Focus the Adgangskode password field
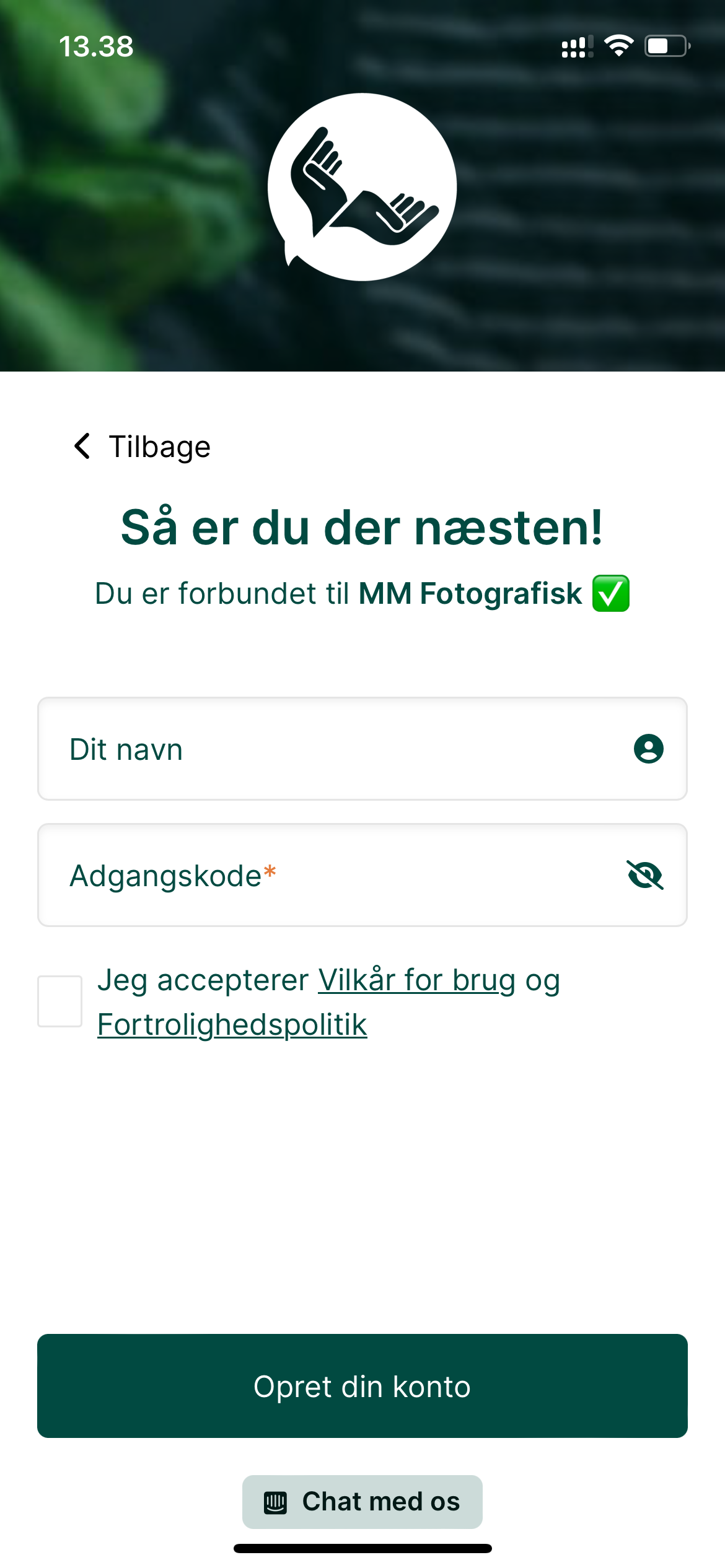 (x=362, y=875)
